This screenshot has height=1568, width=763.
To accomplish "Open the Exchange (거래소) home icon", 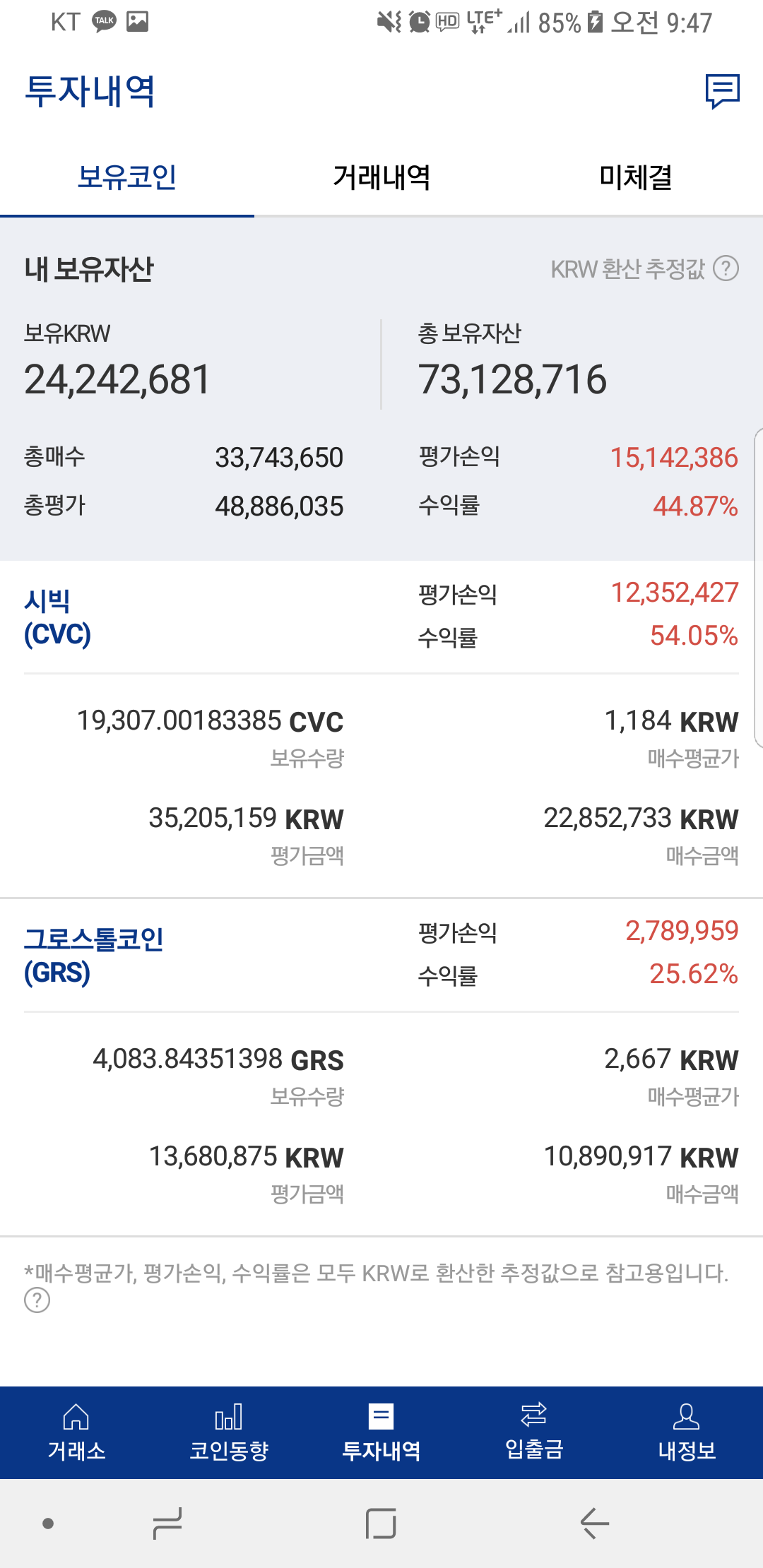I will pos(76,1432).
